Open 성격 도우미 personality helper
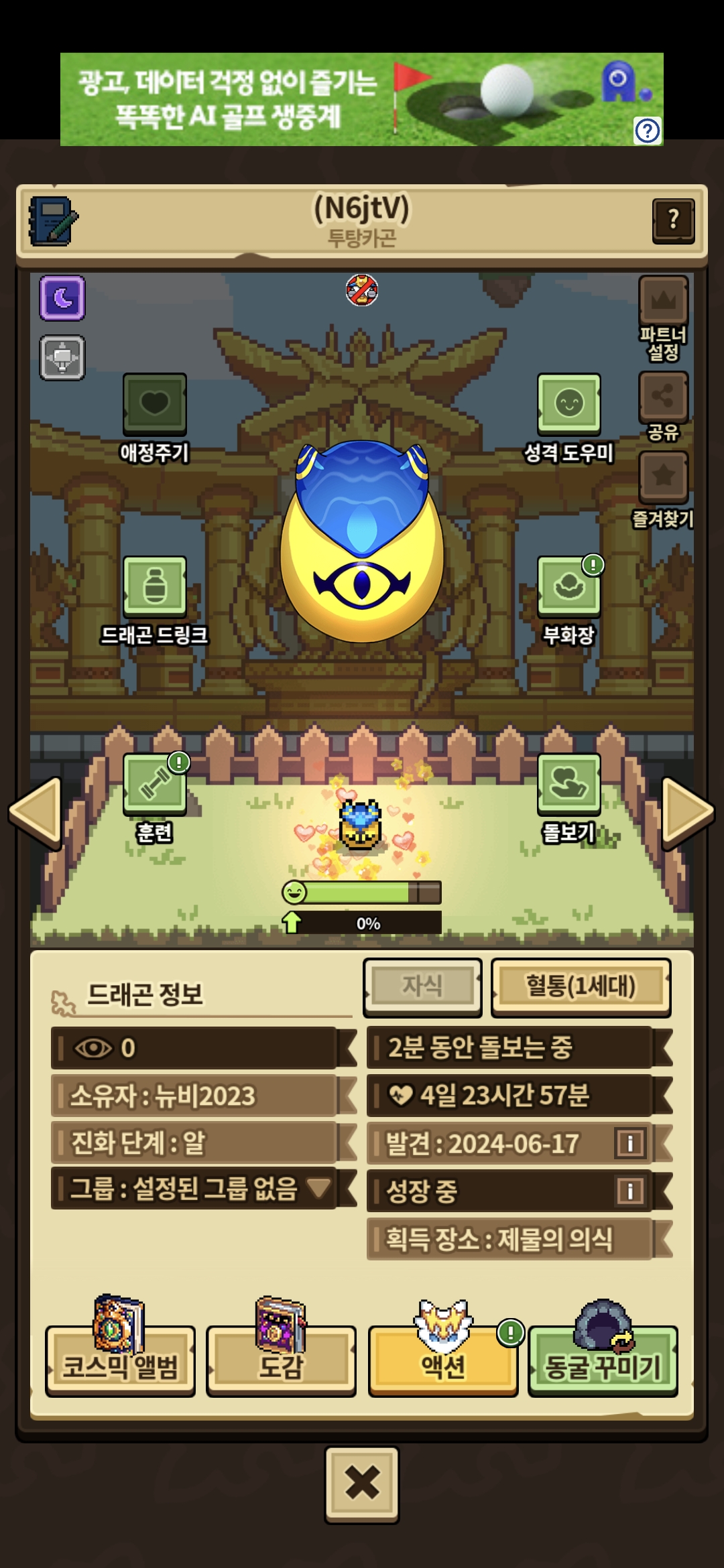This screenshot has height=1568, width=724. point(568,405)
